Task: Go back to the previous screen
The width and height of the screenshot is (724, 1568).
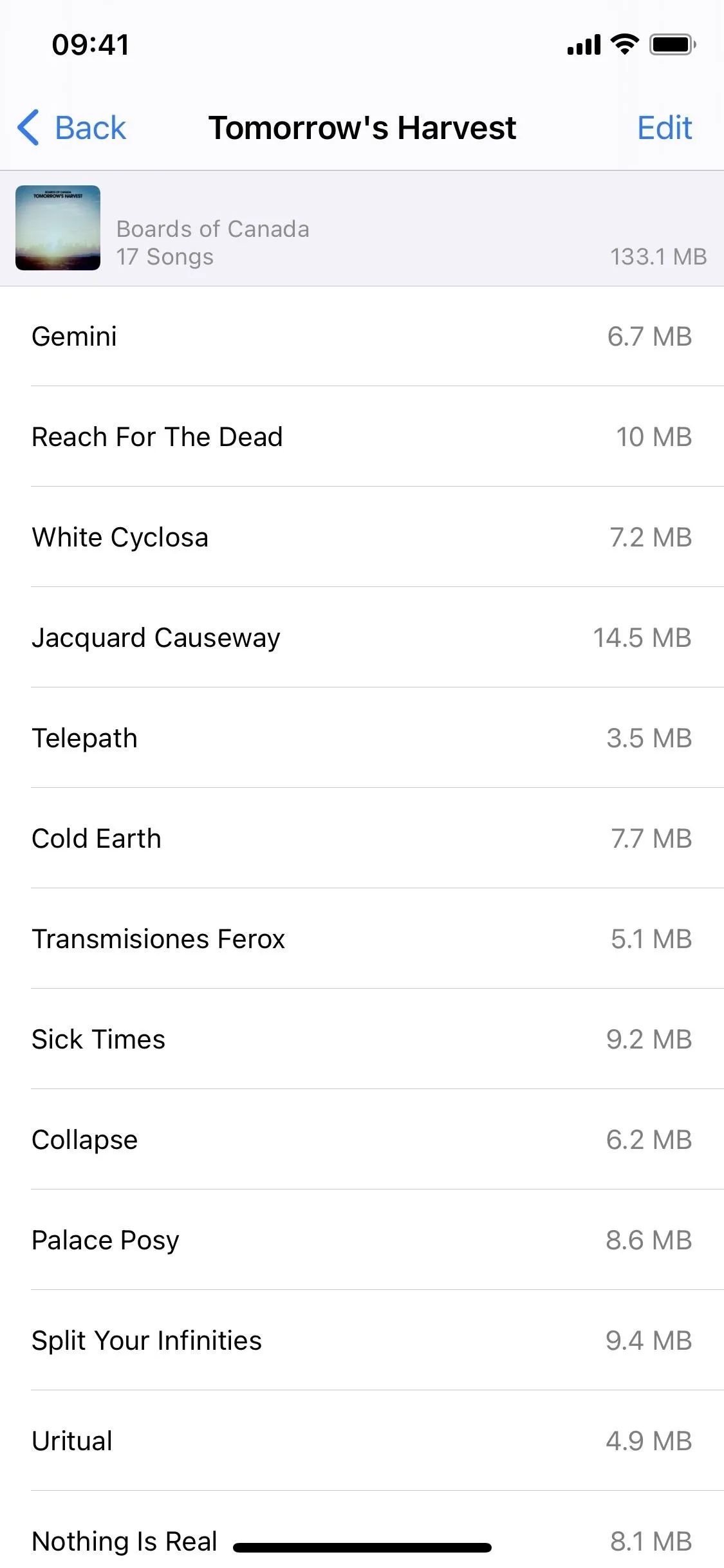Action: tap(71, 127)
